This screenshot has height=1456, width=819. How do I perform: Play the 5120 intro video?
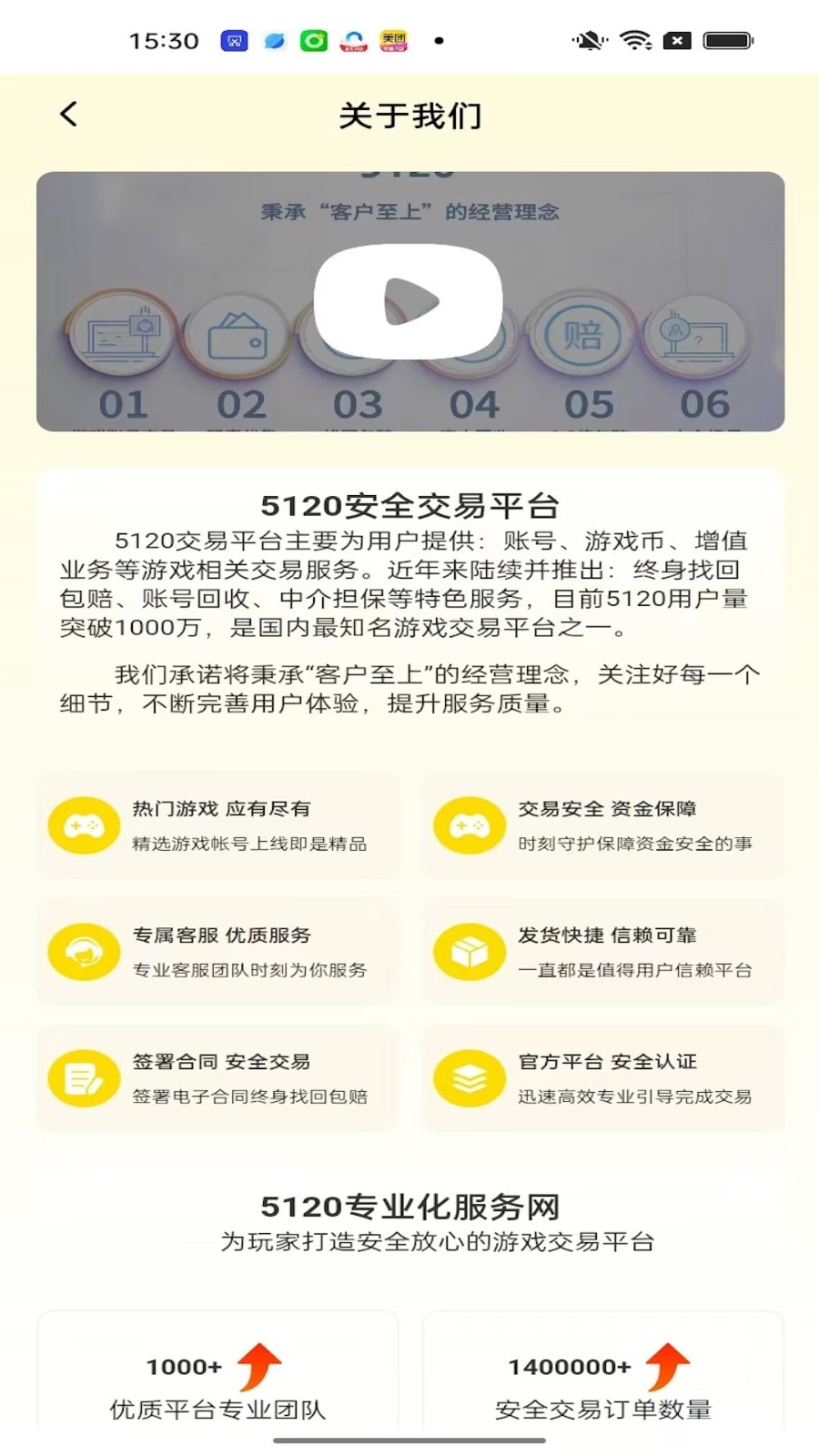coord(409,301)
